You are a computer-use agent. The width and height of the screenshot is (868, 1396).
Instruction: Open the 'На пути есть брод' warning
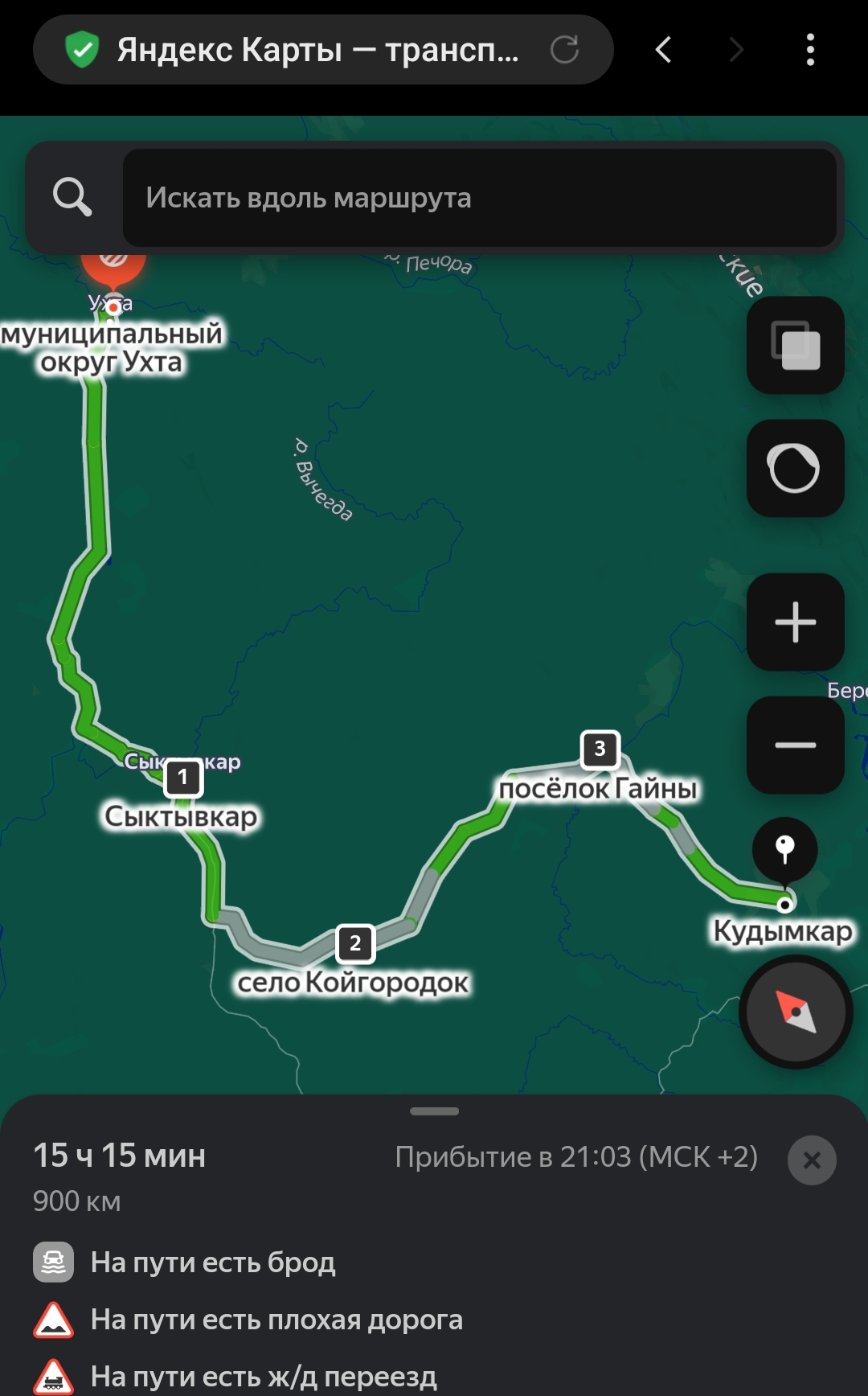coord(213,1263)
